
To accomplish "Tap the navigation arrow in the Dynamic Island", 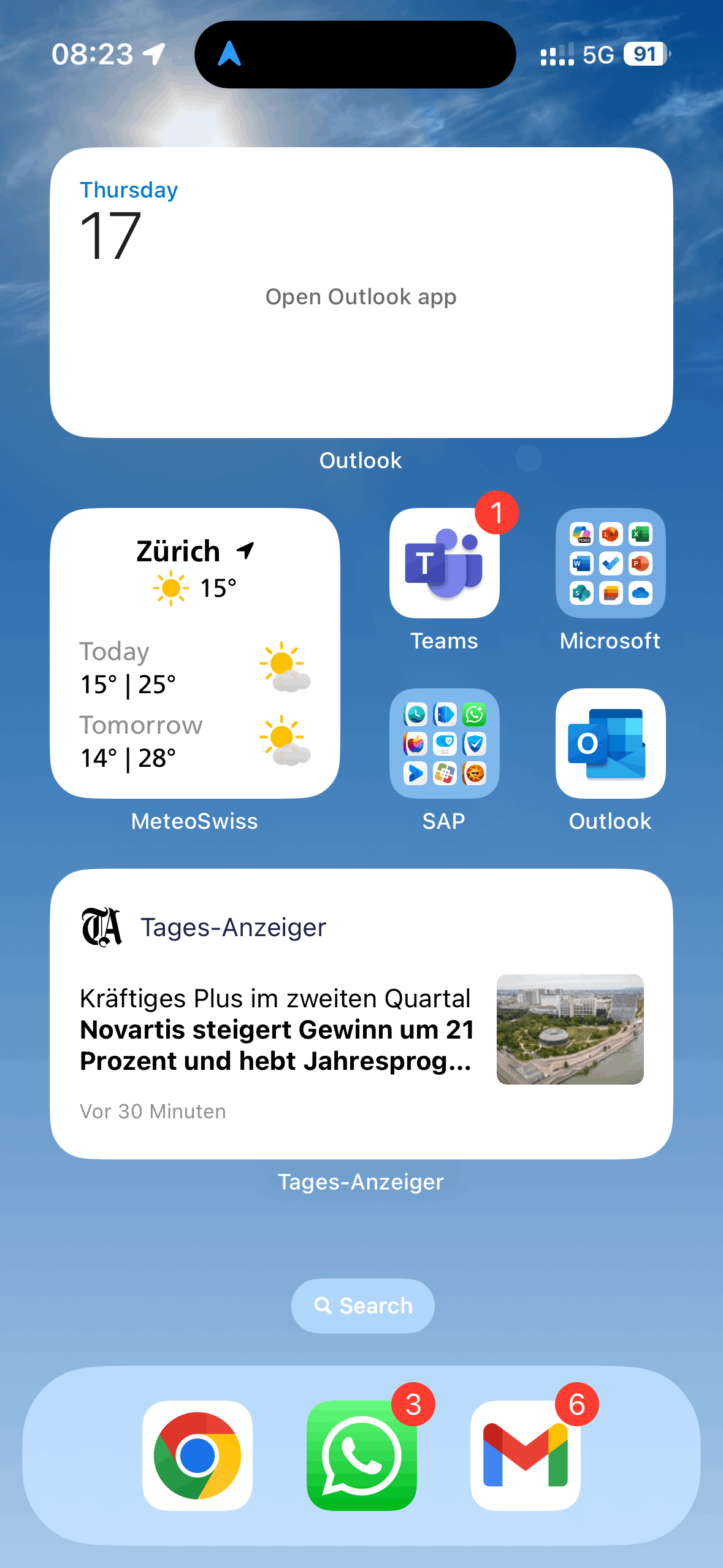I will click(x=229, y=54).
